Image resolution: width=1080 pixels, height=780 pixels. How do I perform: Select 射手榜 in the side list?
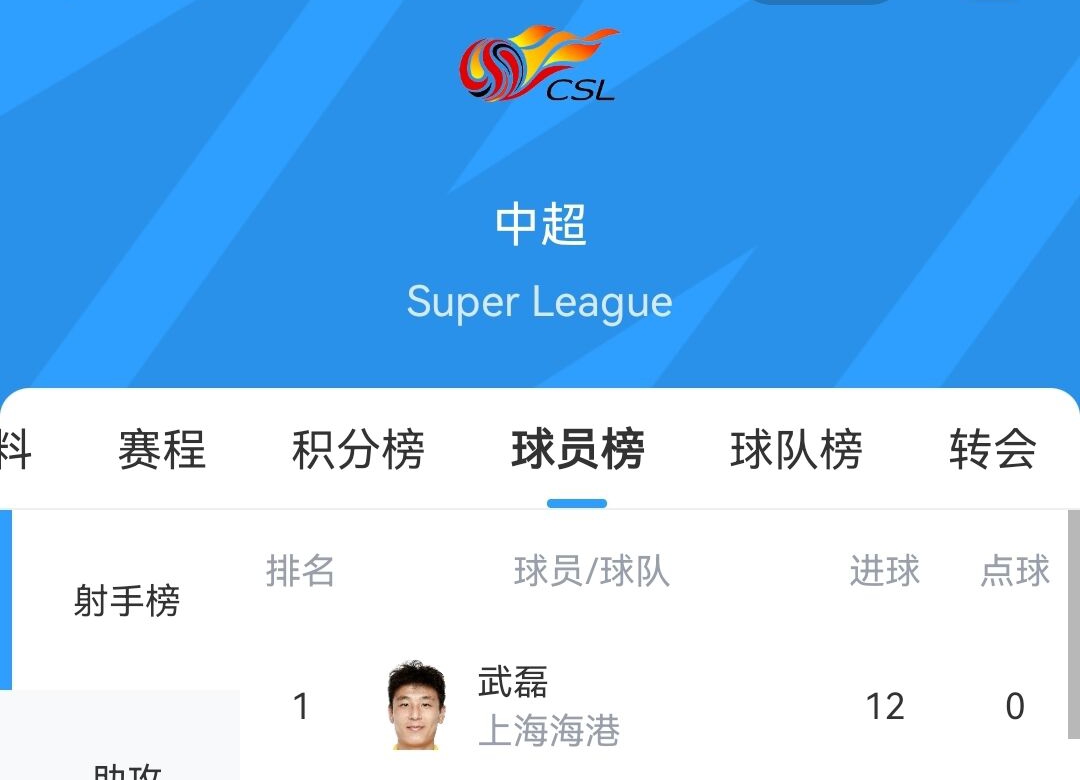126,601
